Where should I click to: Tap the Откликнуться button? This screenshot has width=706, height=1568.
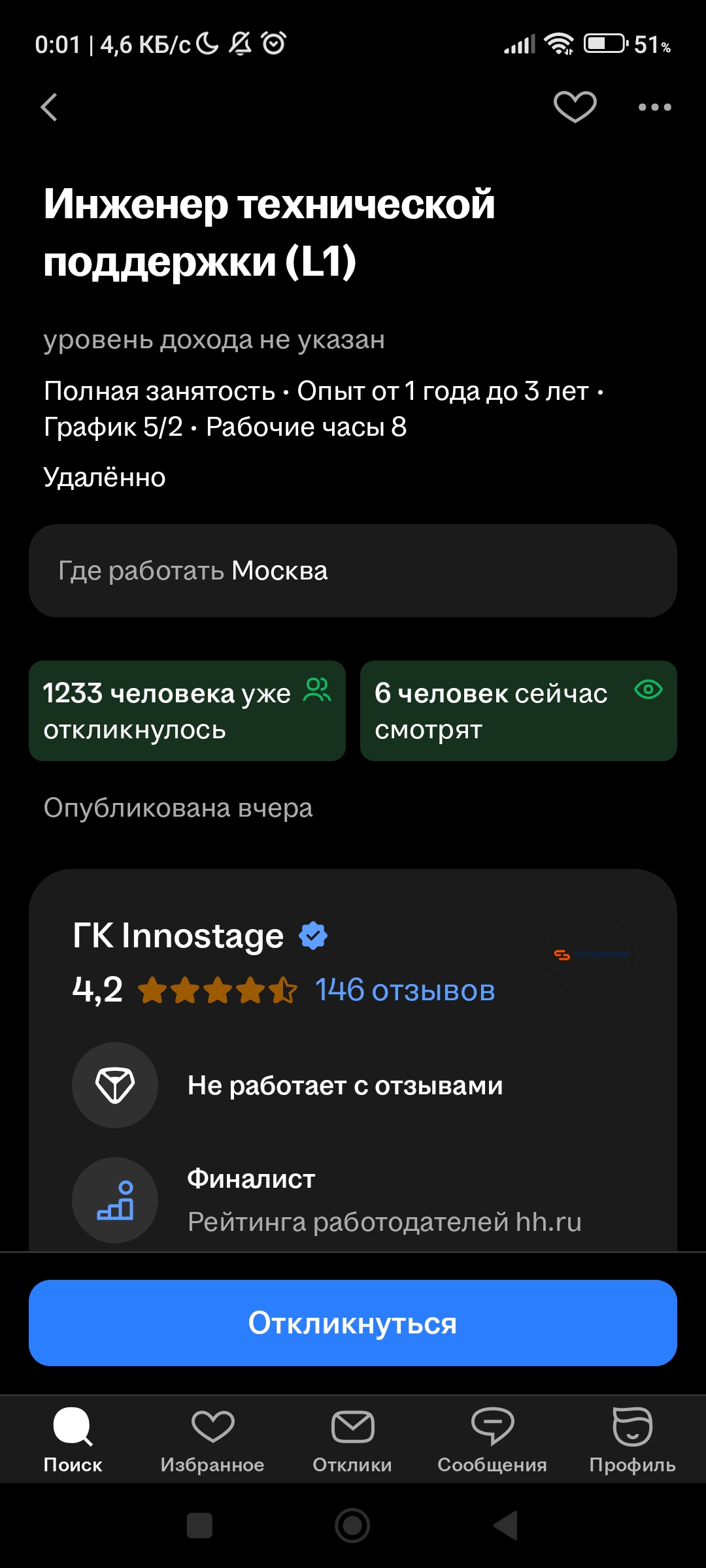(x=353, y=1323)
